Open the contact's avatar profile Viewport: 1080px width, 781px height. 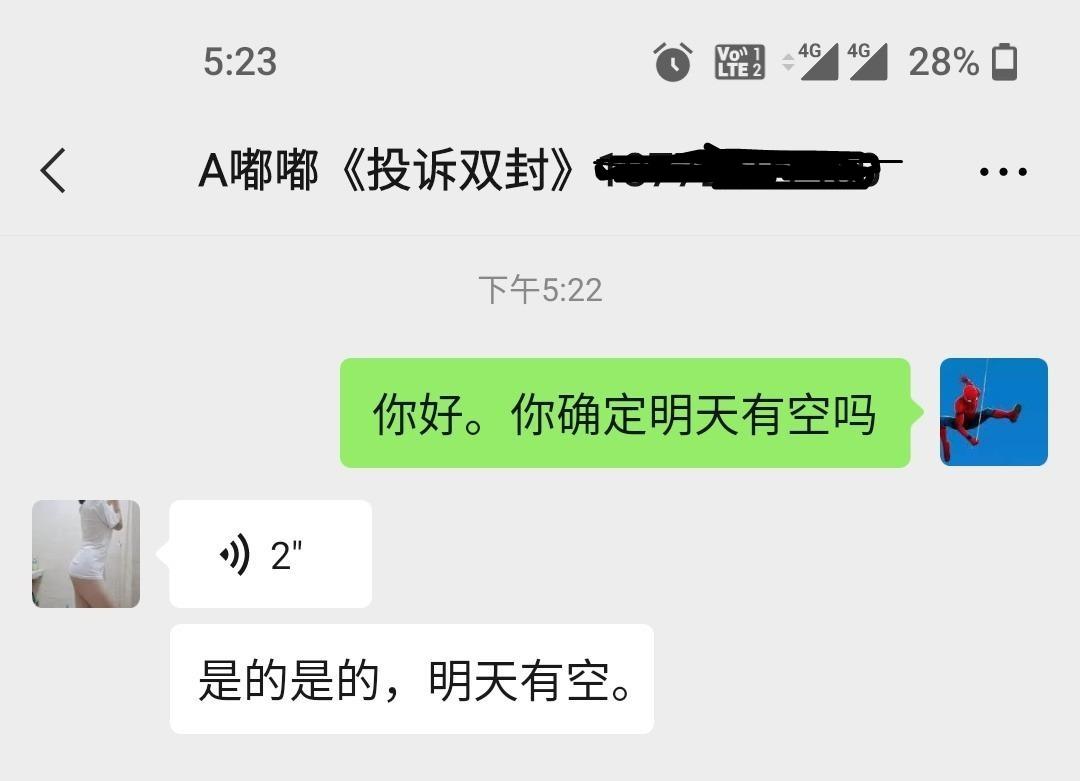86,554
